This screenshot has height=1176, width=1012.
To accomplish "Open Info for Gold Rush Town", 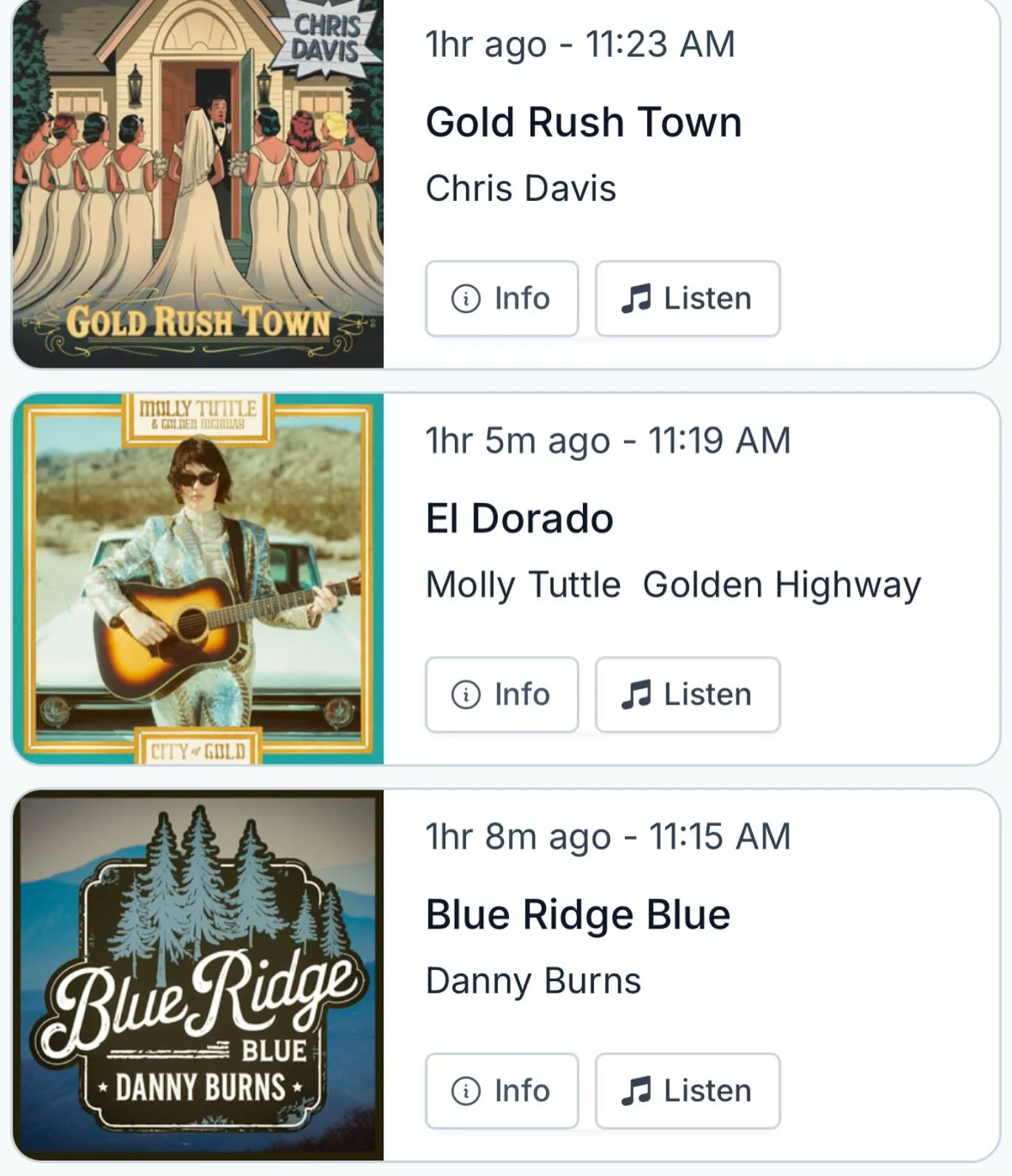I will coord(502,298).
